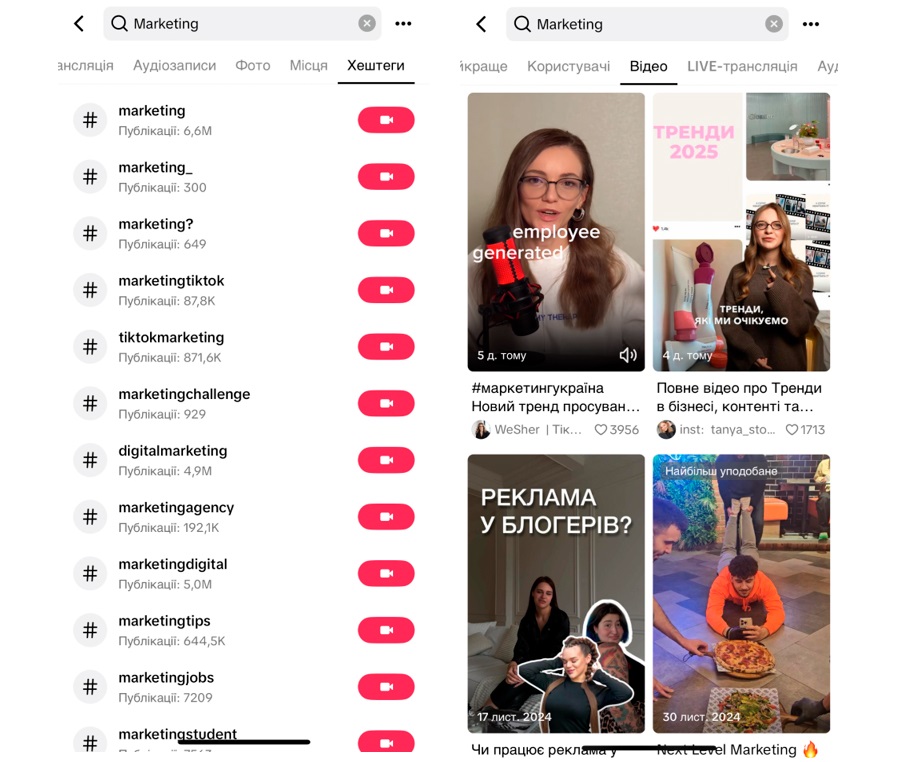Open the digitalmarketing hashtag

click(172, 460)
